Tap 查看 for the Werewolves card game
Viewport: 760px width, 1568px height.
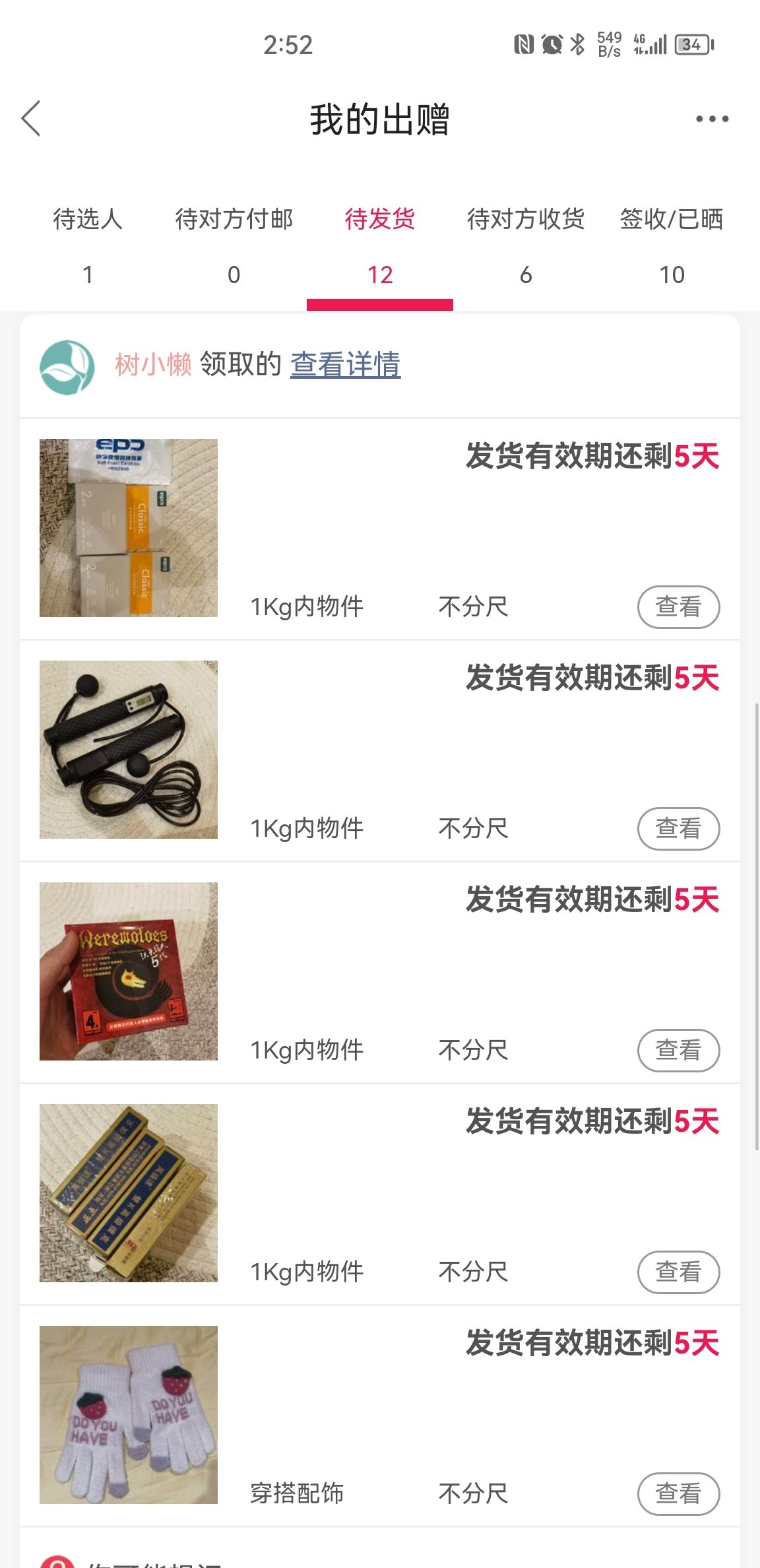point(678,1050)
